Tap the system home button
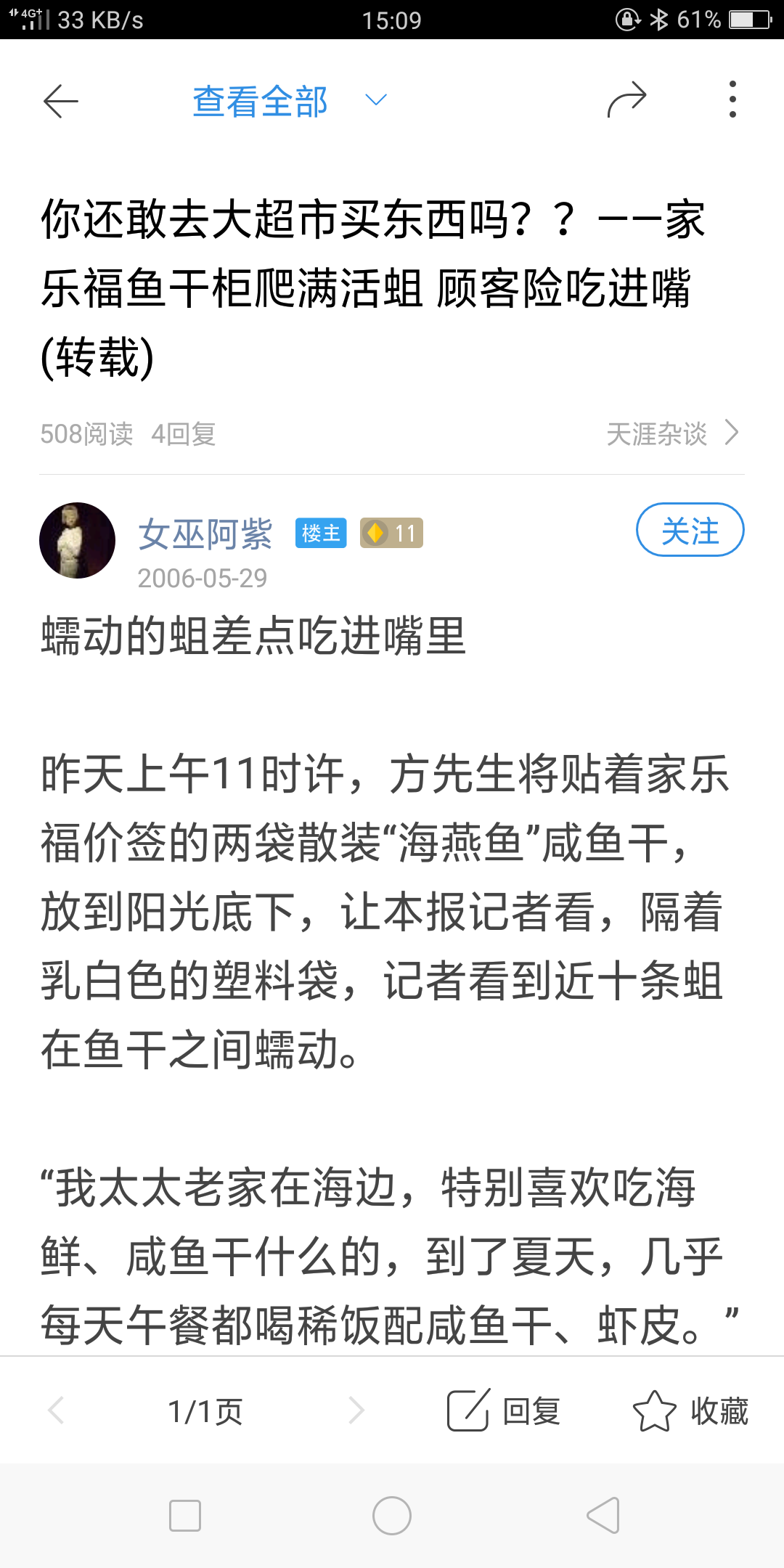This screenshot has width=784, height=1568. pyautogui.click(x=392, y=1516)
